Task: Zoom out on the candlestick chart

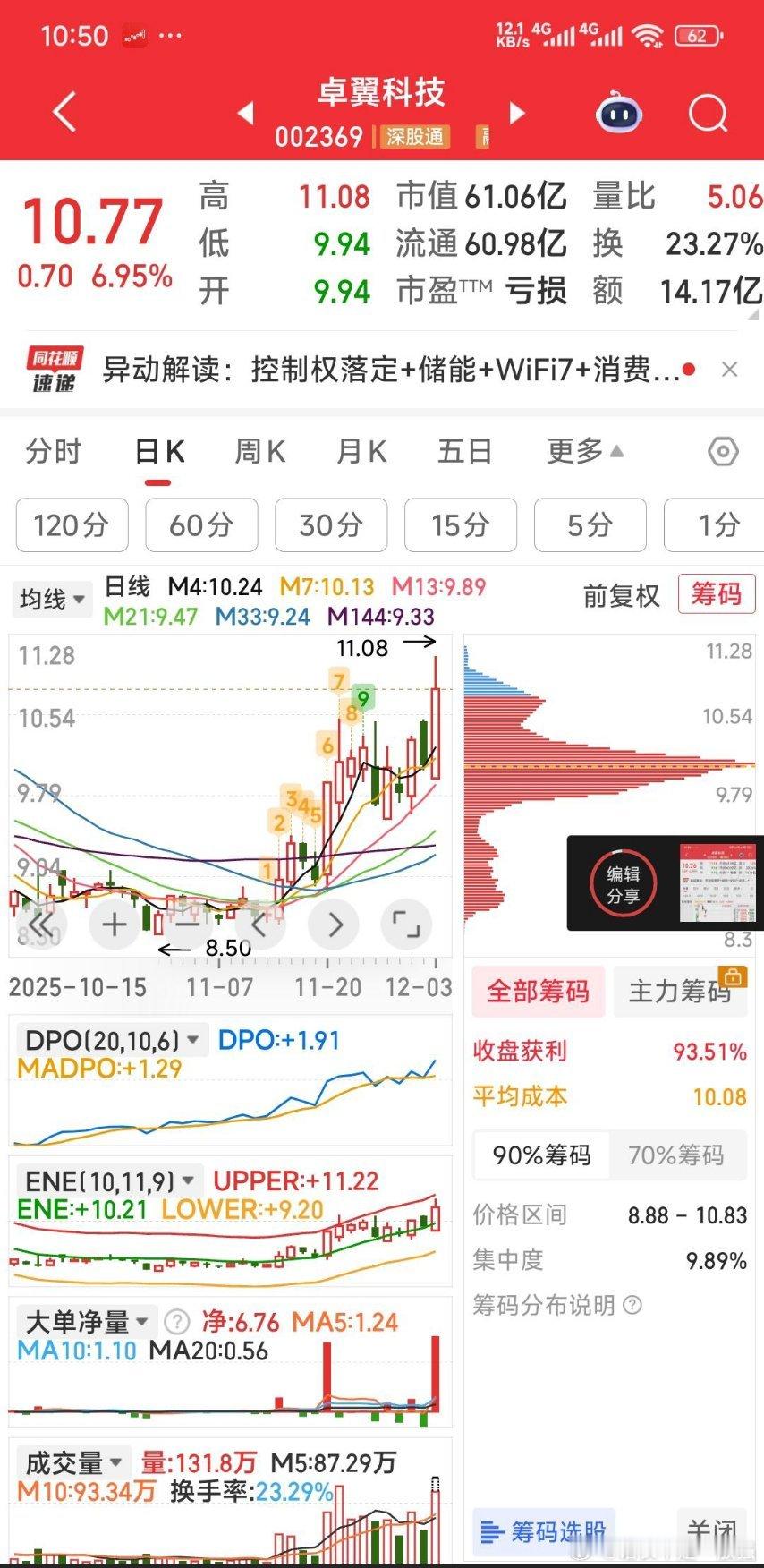Action: tap(188, 925)
